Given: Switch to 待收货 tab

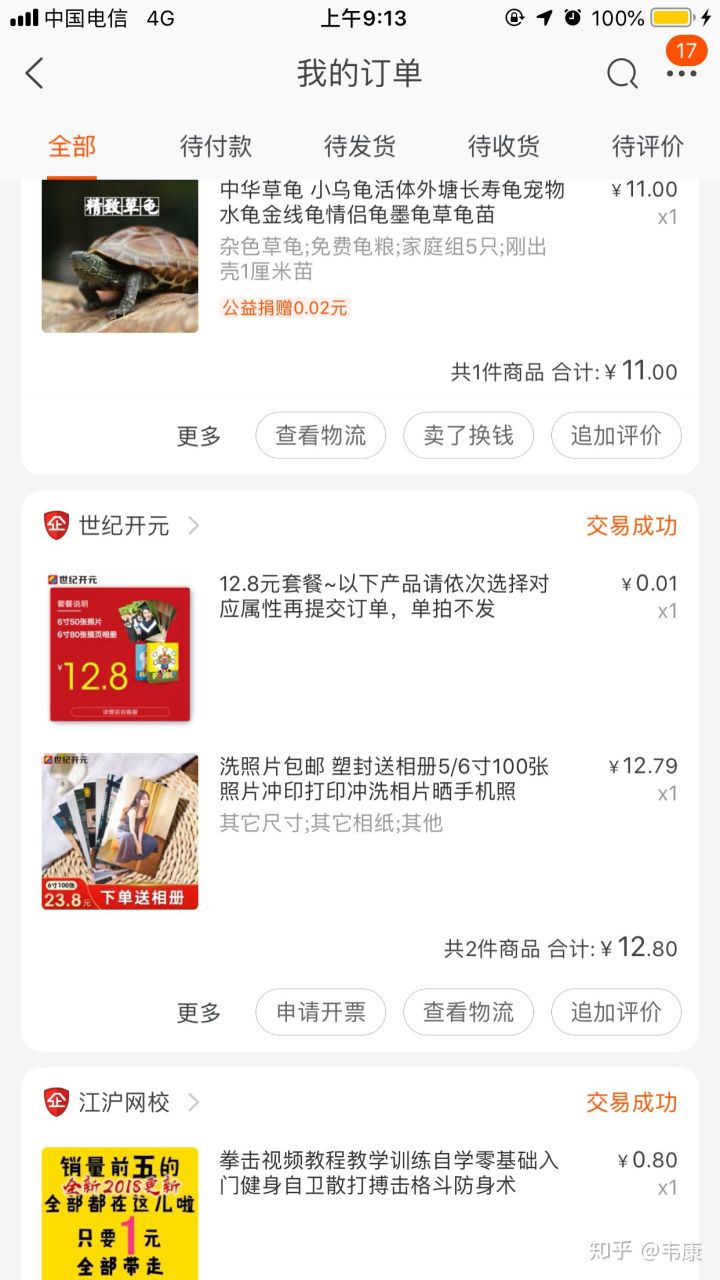Looking at the screenshot, I should point(504,146).
